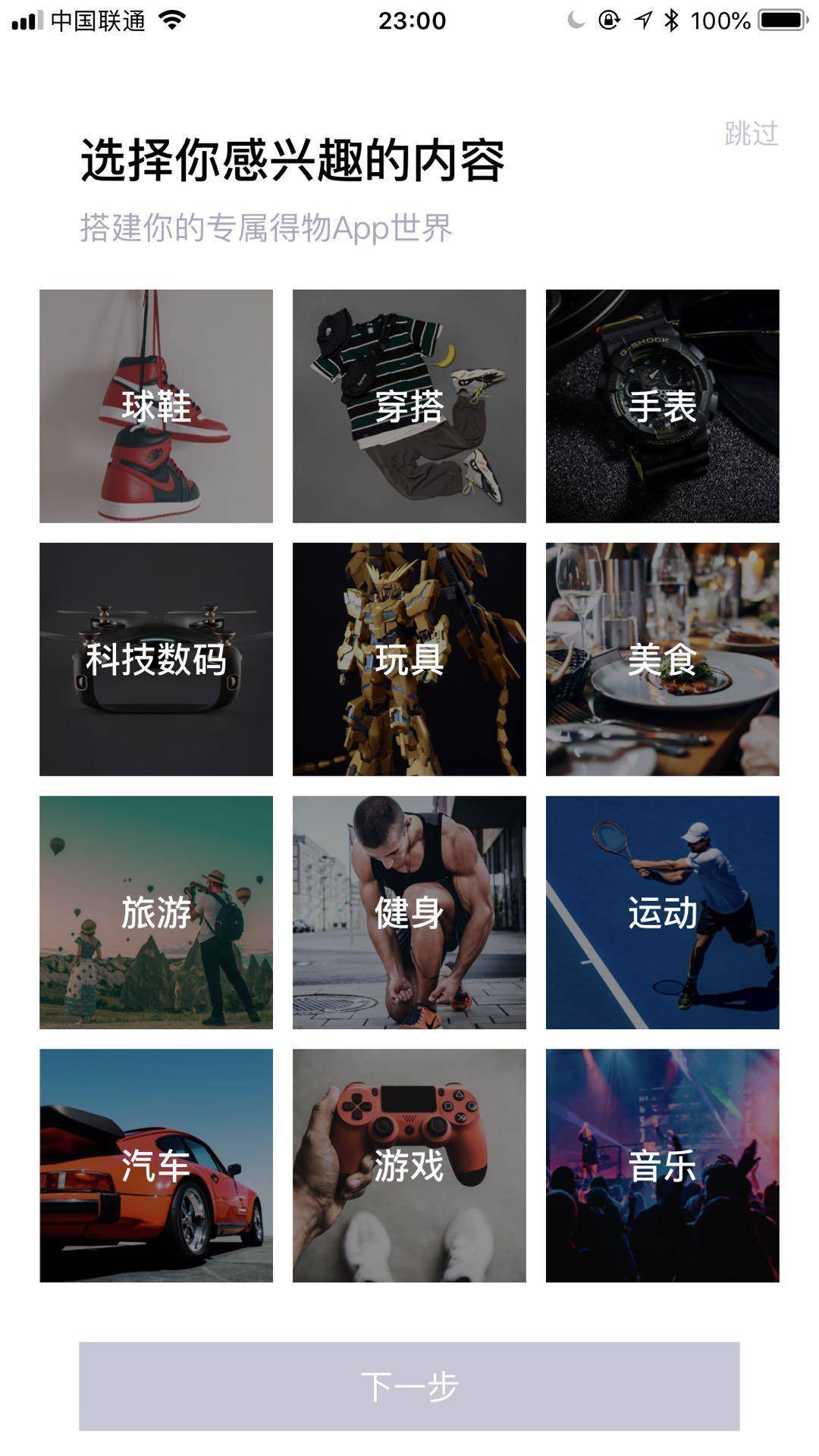819x1456 pixels.
Task: Tap the location arrow icon in status bar
Action: (x=644, y=20)
